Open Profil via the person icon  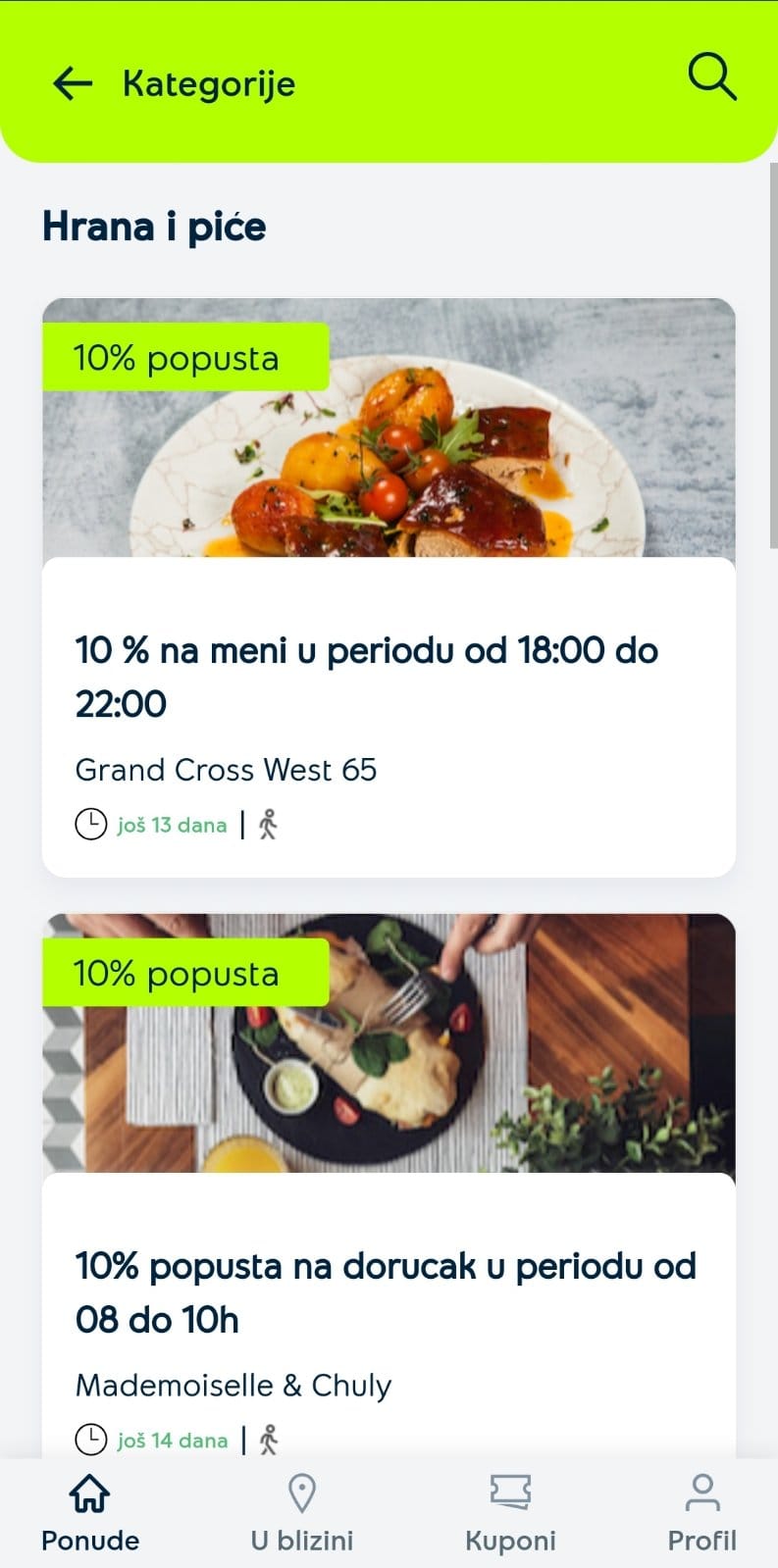[701, 1492]
